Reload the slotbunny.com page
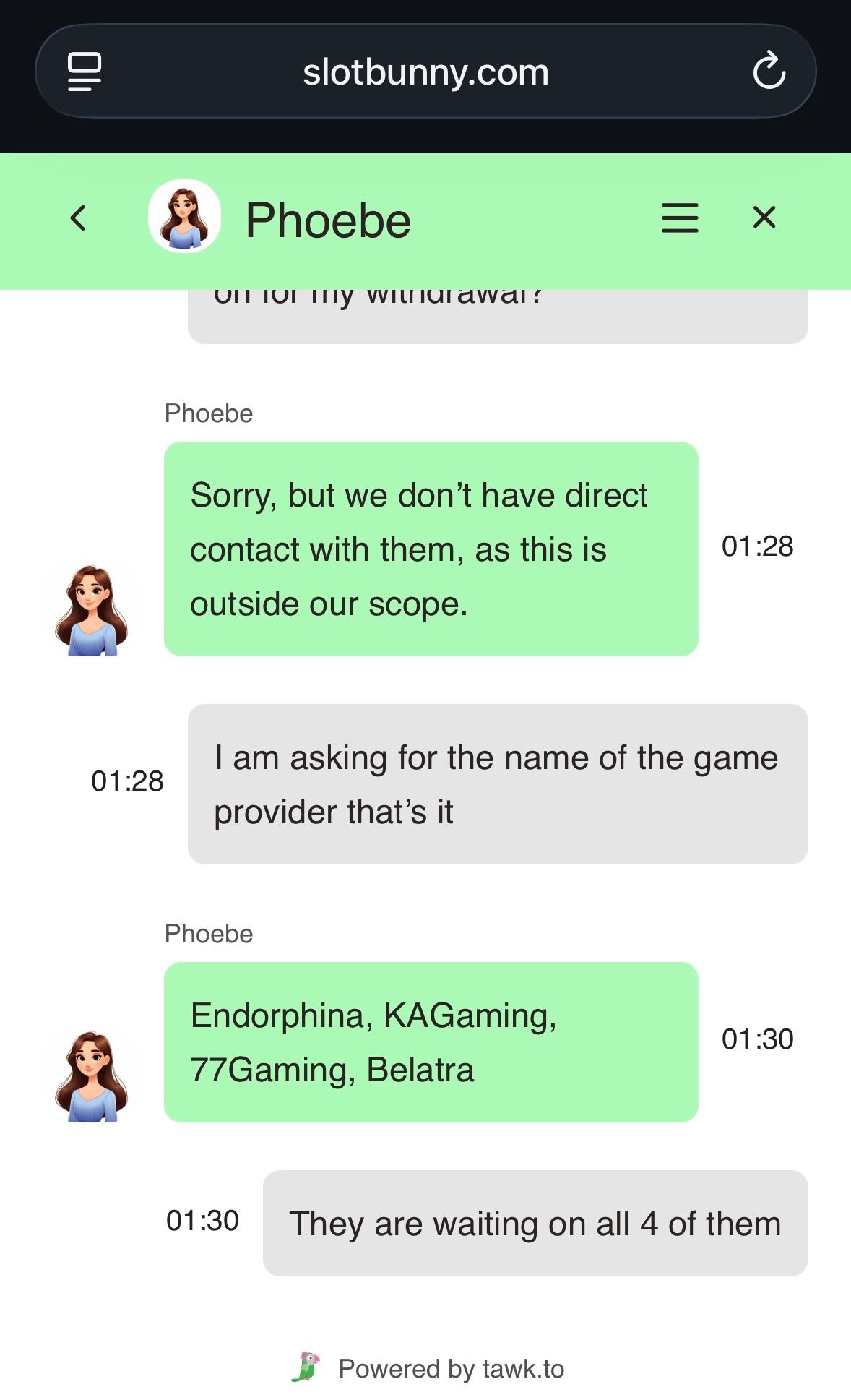This screenshot has width=851, height=1400. coord(769,71)
